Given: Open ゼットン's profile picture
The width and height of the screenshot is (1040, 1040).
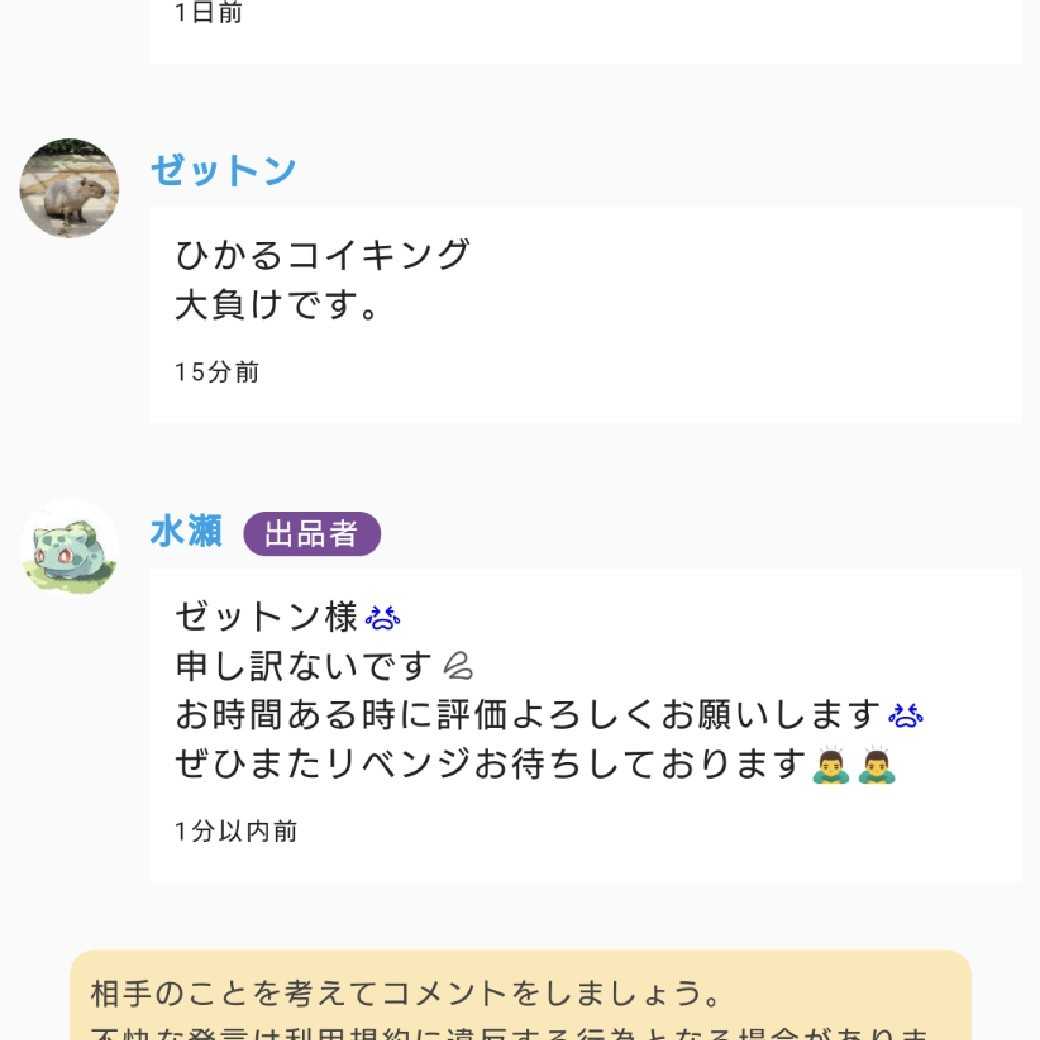Looking at the screenshot, I should (x=69, y=188).
